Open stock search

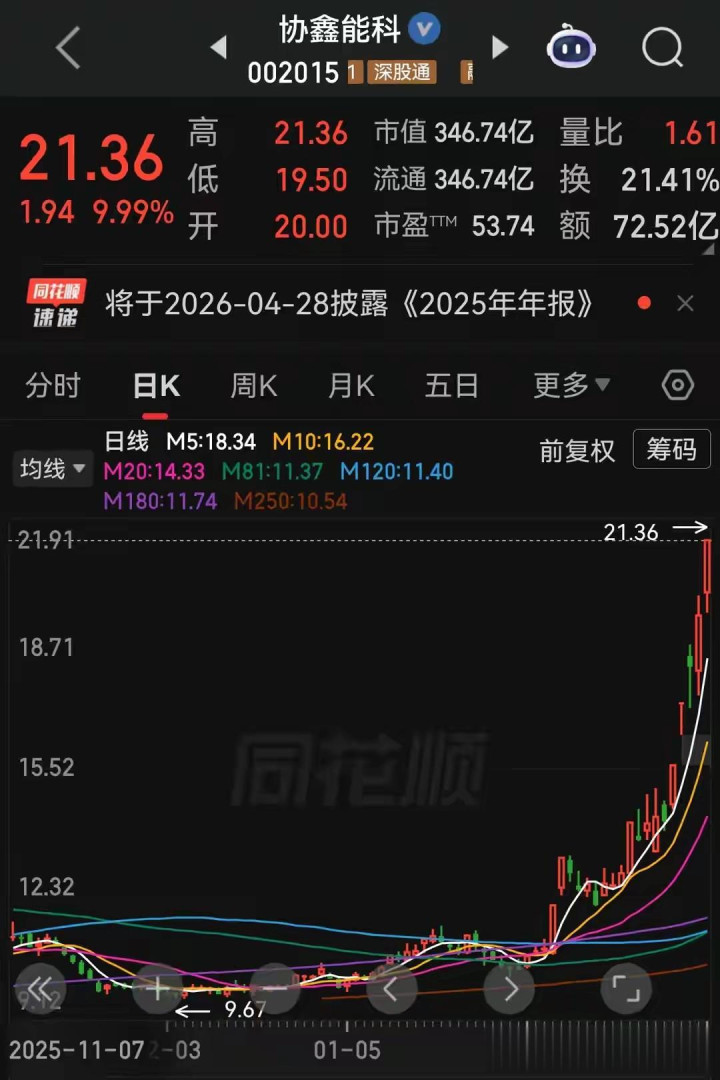click(662, 47)
